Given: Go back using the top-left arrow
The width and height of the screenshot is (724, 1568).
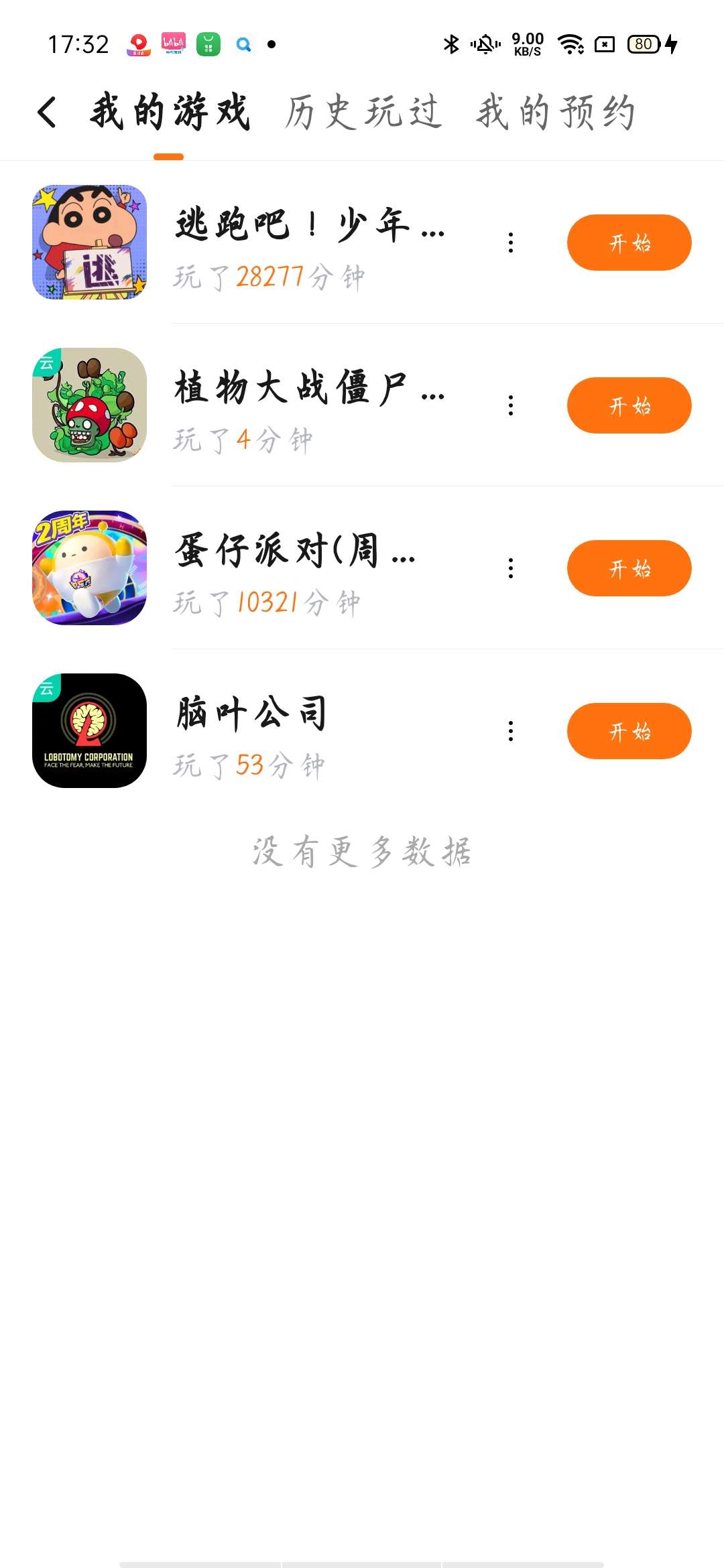Looking at the screenshot, I should (x=47, y=112).
